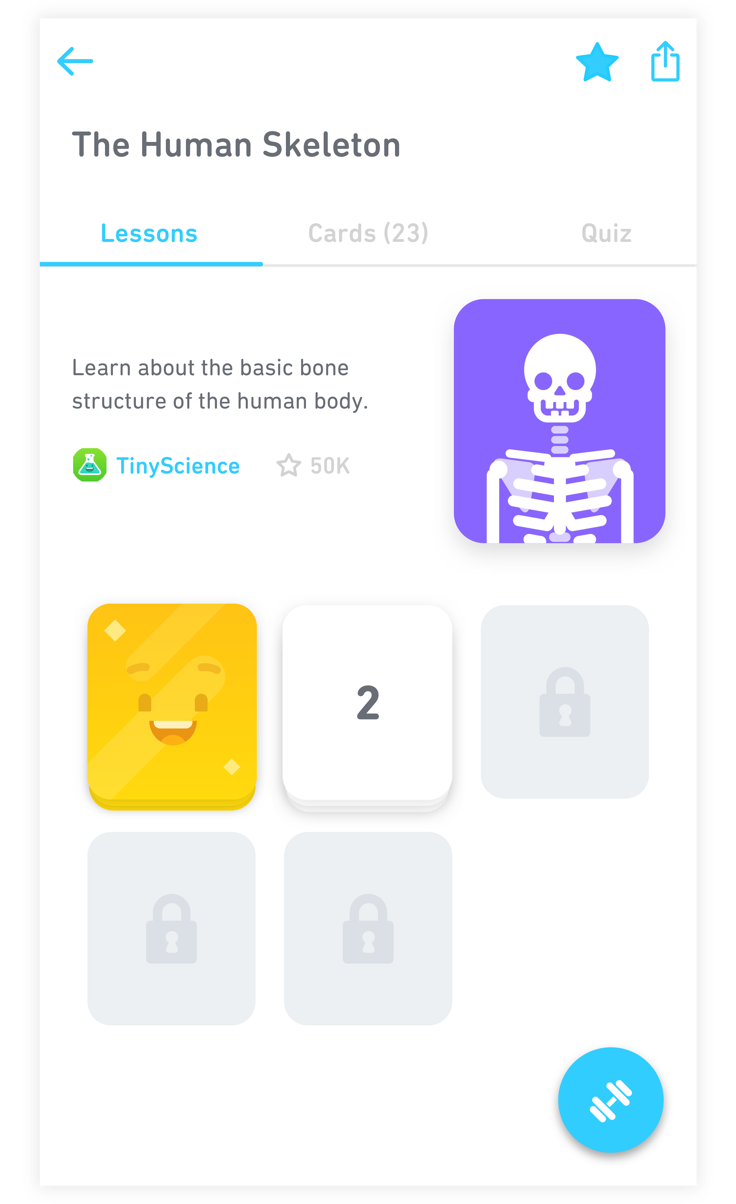Open the TinyScience author profile
The height and width of the screenshot is (1204, 736).
[x=177, y=466]
